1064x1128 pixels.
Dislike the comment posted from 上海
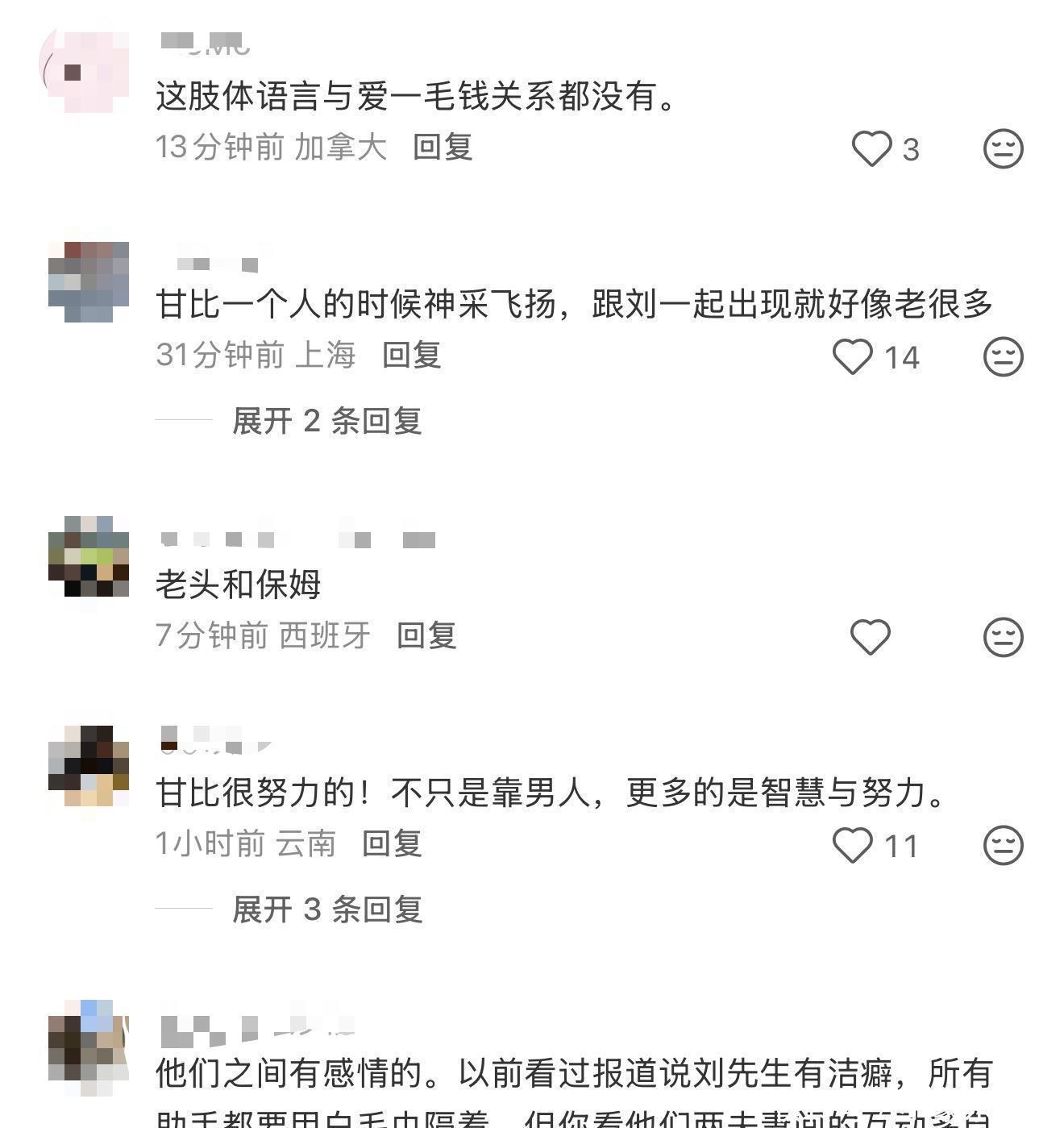tap(1003, 357)
